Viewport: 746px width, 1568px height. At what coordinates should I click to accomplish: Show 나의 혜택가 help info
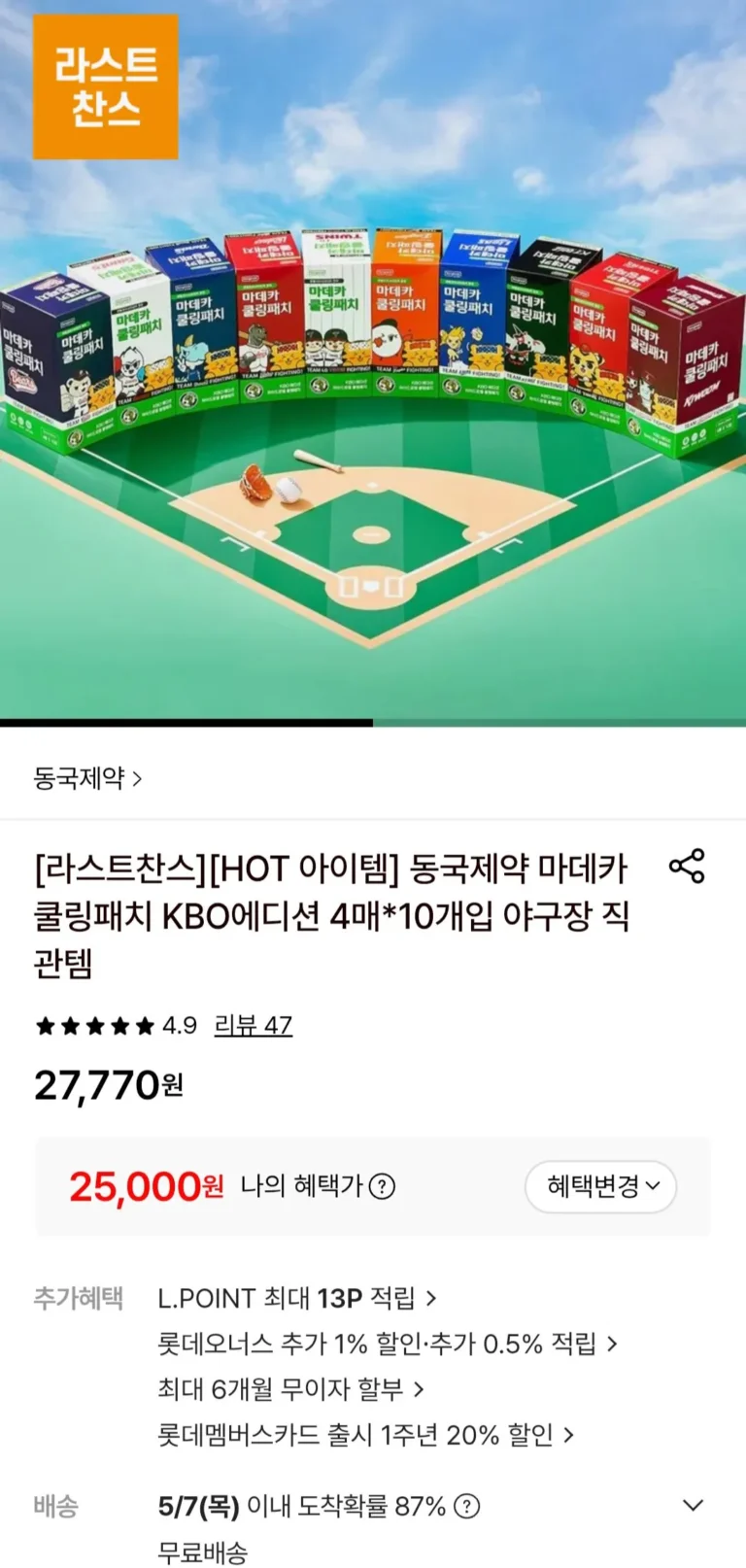pyautogui.click(x=383, y=1186)
